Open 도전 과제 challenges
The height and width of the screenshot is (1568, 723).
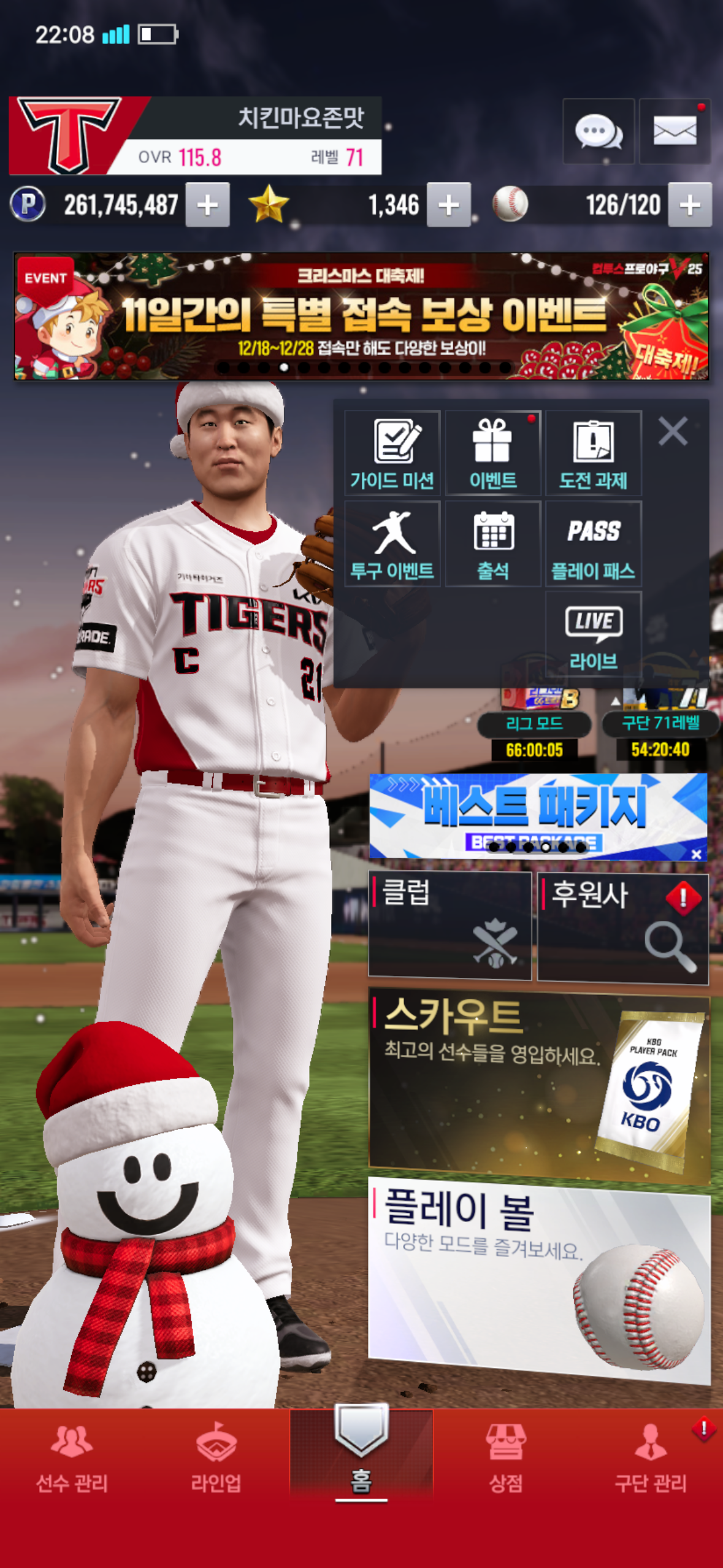[x=593, y=453]
